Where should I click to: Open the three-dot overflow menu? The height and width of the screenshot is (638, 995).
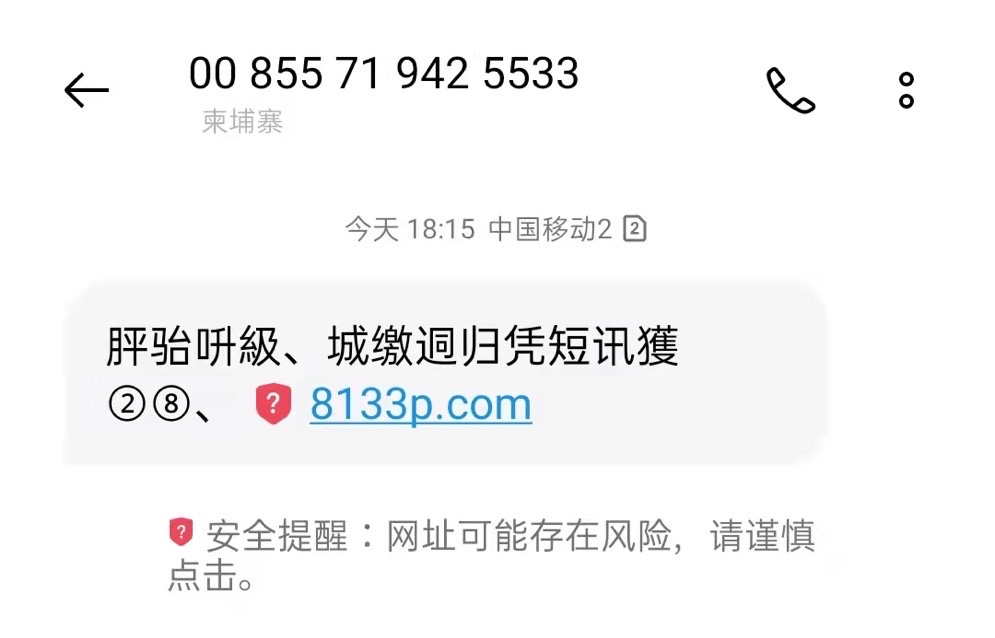[x=906, y=91]
